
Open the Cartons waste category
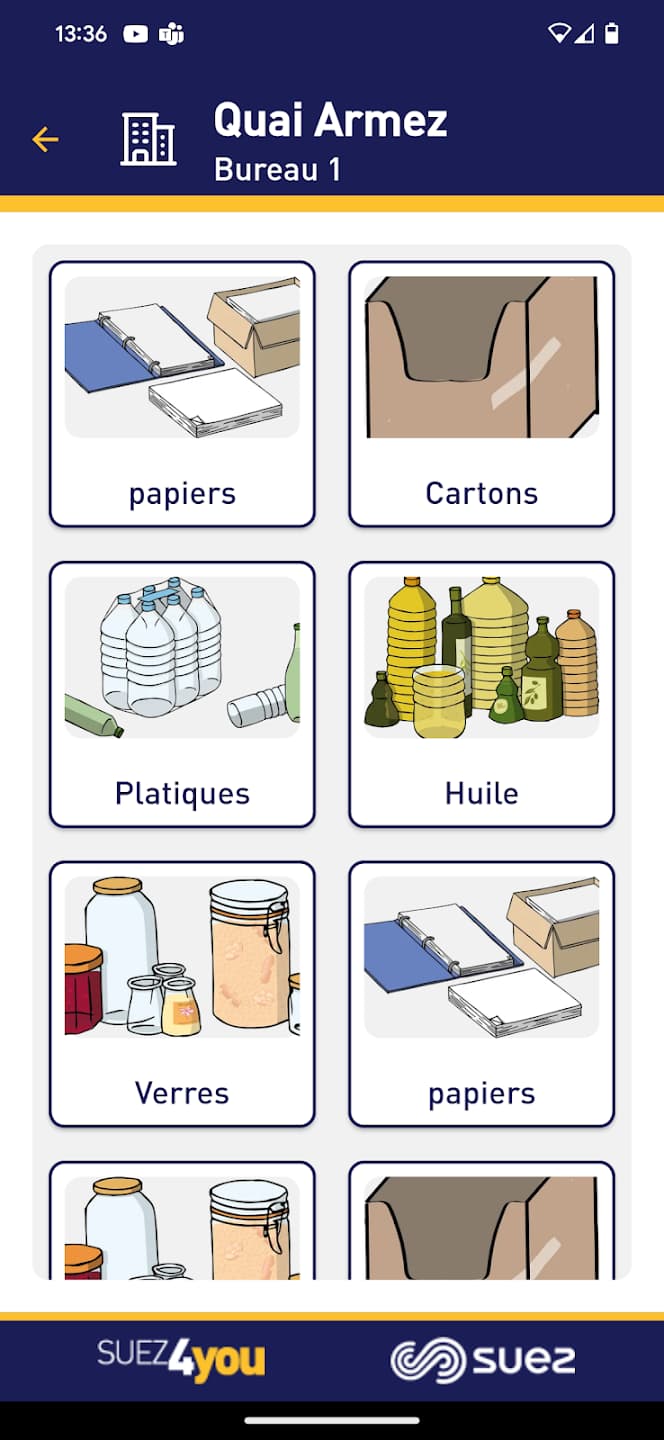[x=481, y=394]
